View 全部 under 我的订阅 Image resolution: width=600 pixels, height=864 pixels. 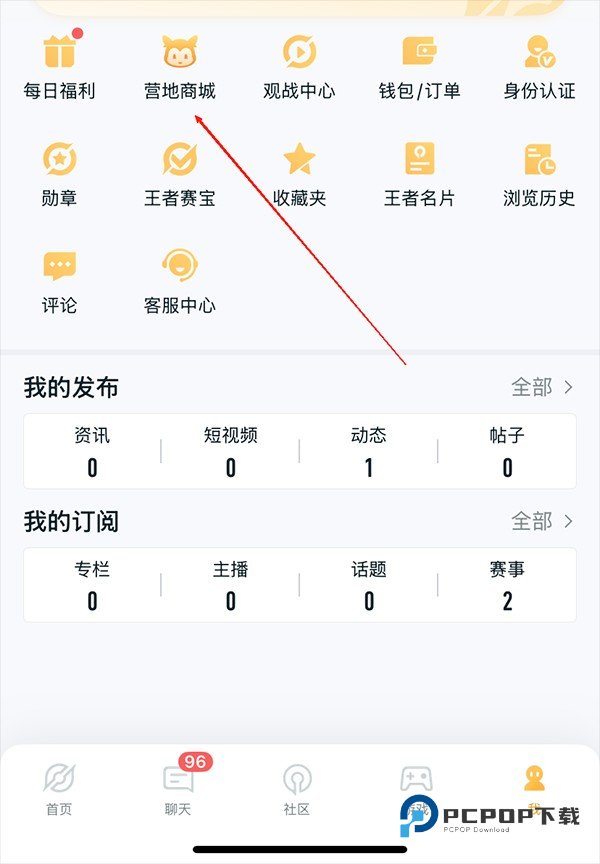[x=542, y=521]
